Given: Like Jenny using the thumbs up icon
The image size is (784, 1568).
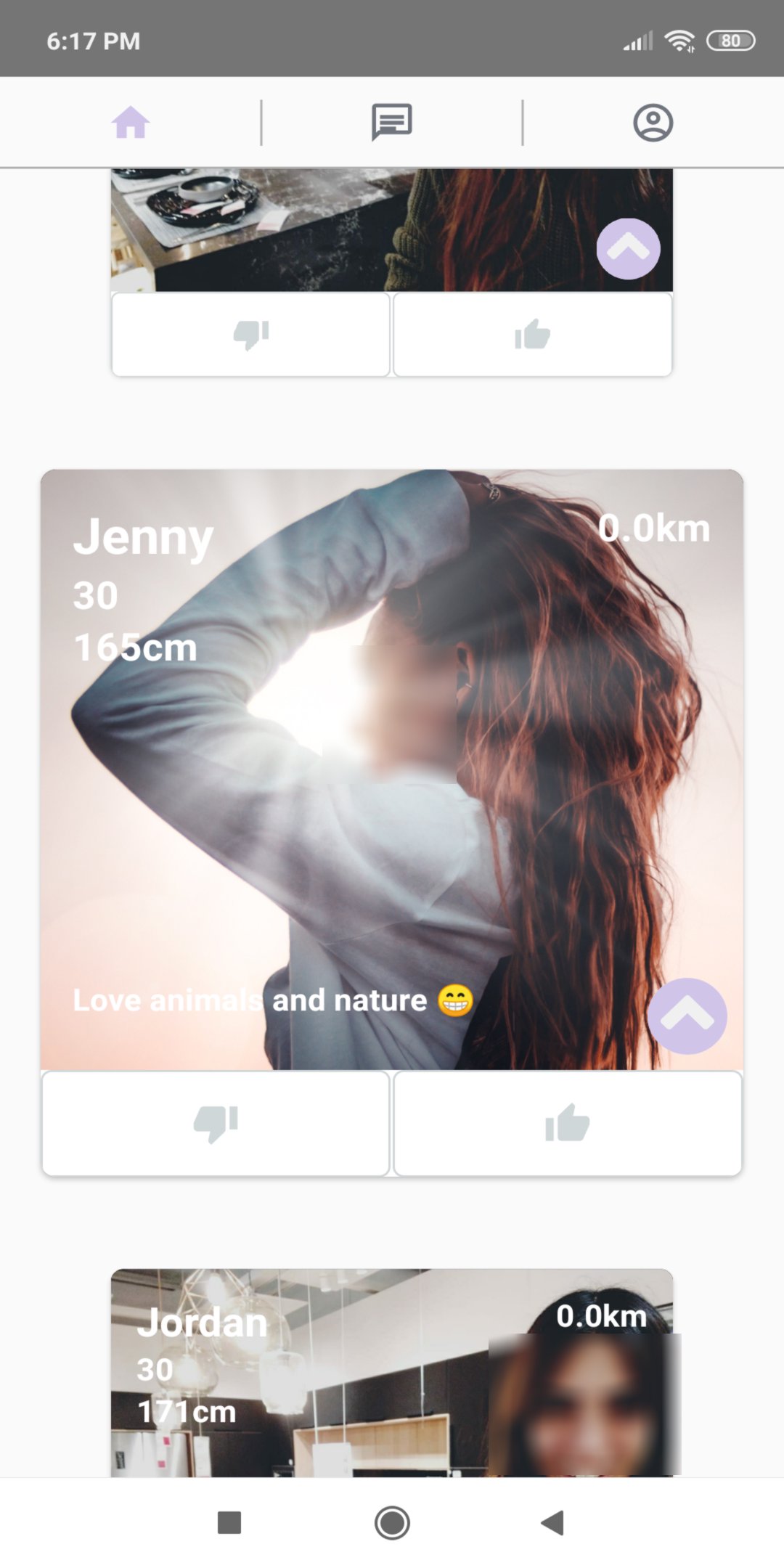Looking at the screenshot, I should tap(568, 1123).
